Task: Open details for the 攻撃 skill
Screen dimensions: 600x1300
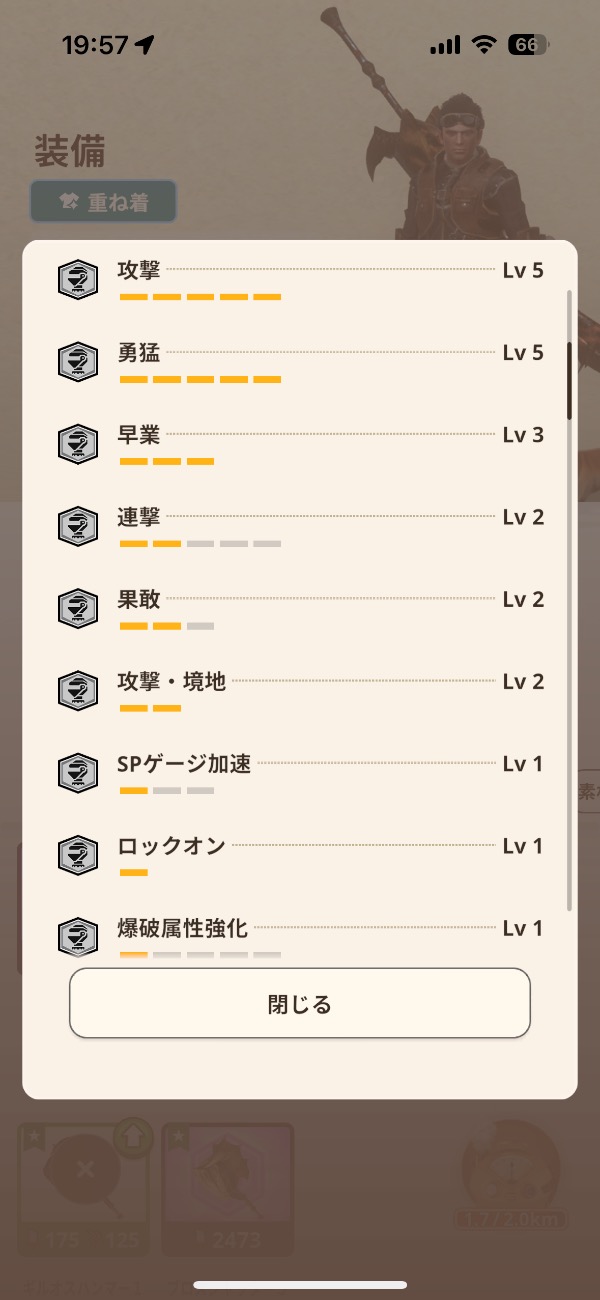Action: (x=300, y=280)
